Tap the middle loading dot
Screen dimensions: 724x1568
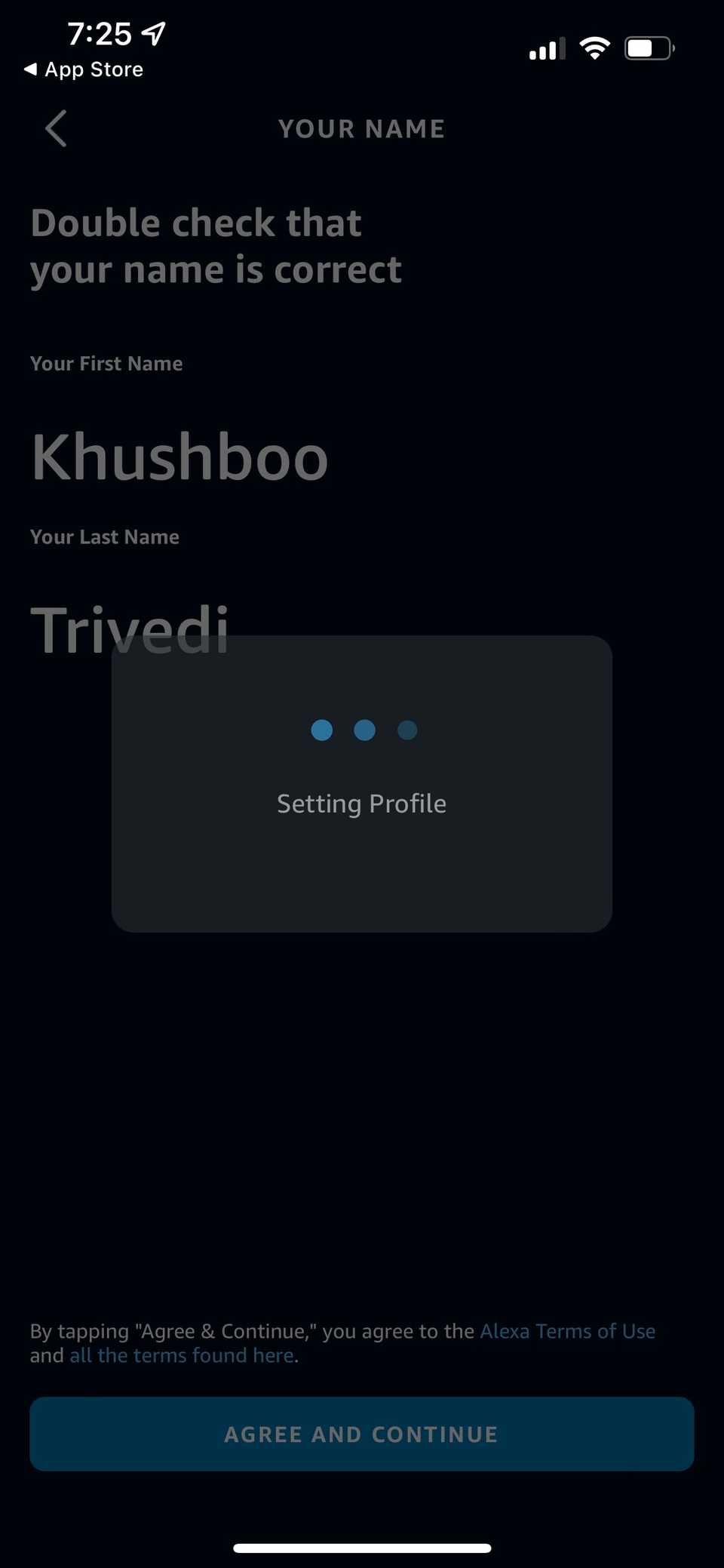(x=364, y=730)
